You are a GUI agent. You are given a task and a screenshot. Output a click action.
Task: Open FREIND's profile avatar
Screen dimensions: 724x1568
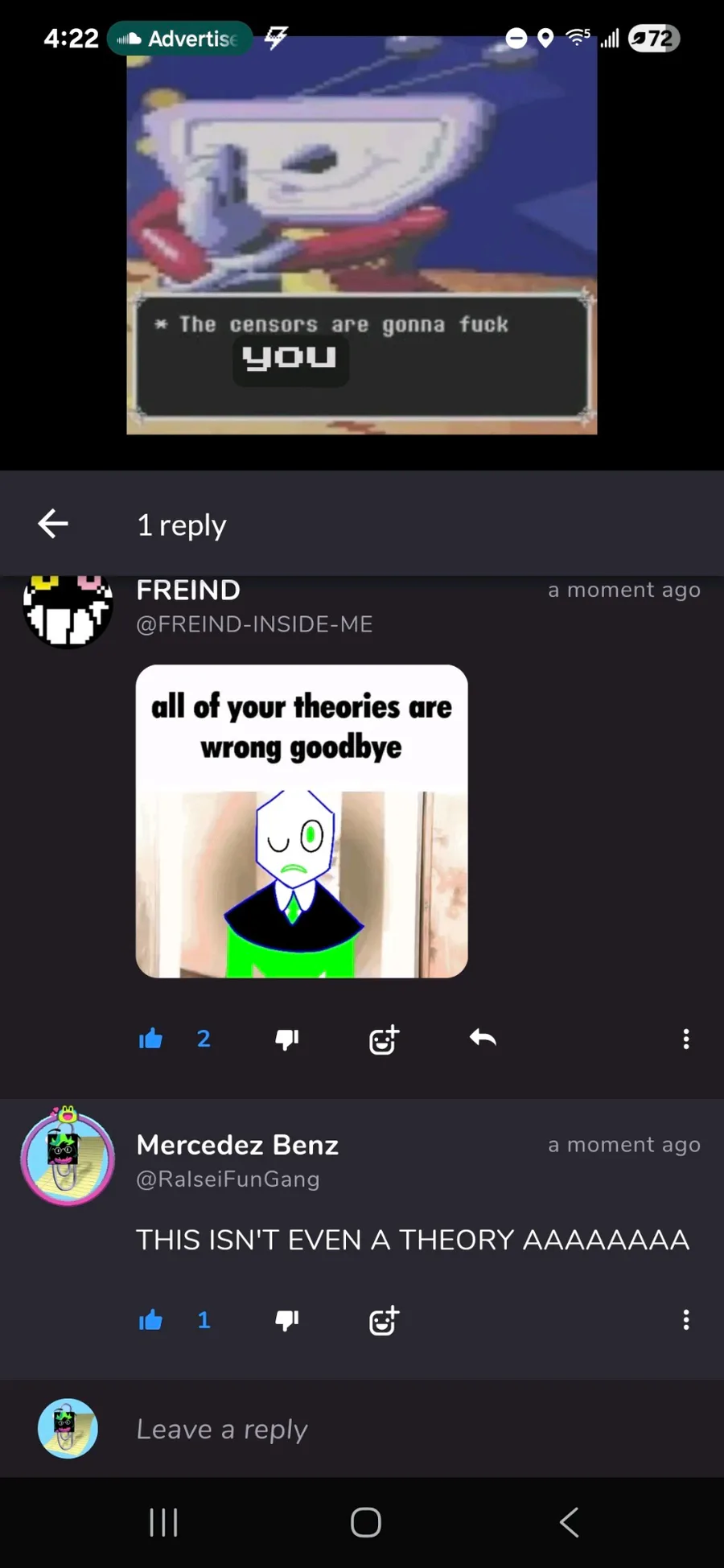point(68,611)
